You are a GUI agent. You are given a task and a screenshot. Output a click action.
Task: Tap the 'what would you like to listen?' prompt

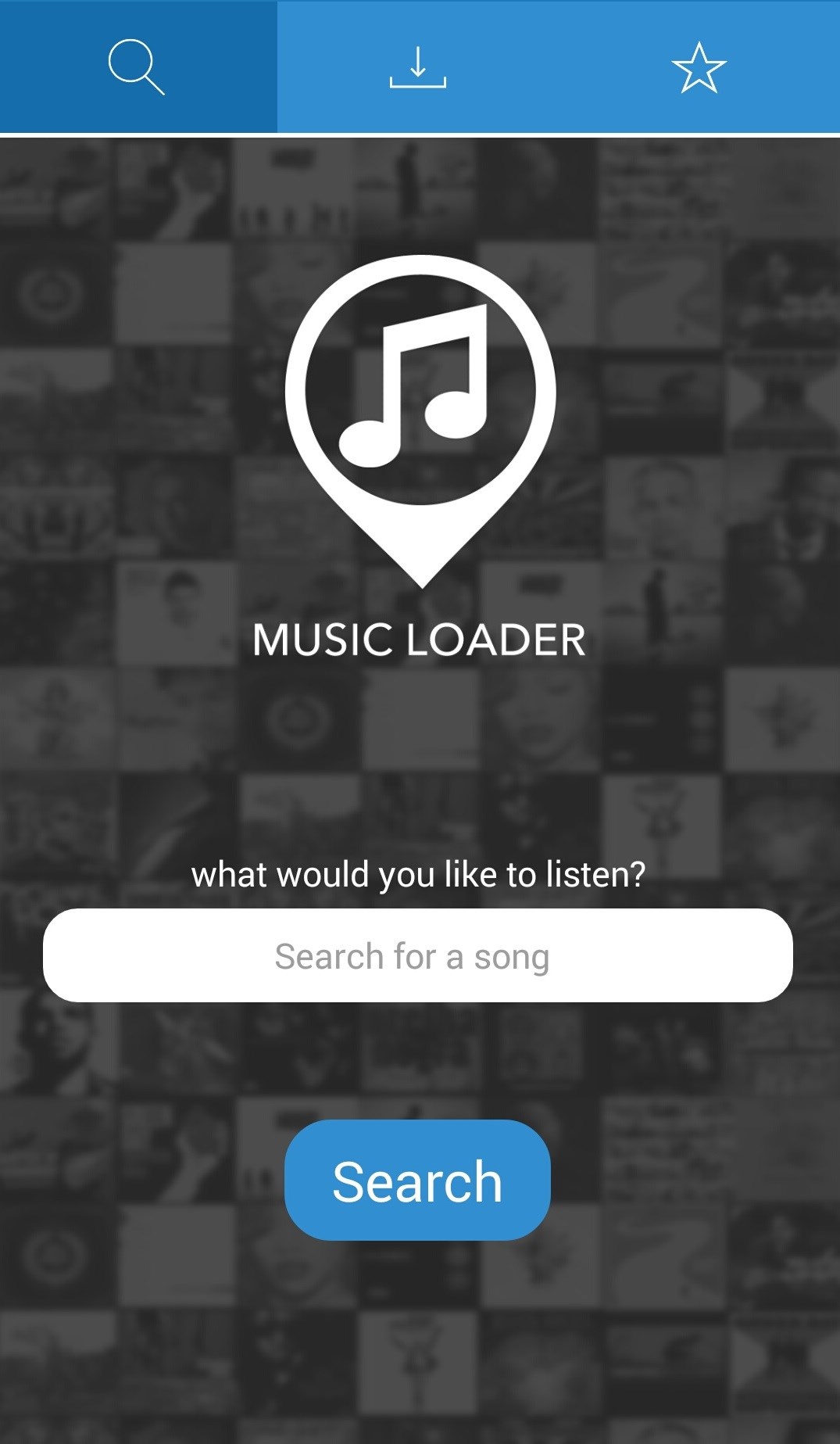420,876
